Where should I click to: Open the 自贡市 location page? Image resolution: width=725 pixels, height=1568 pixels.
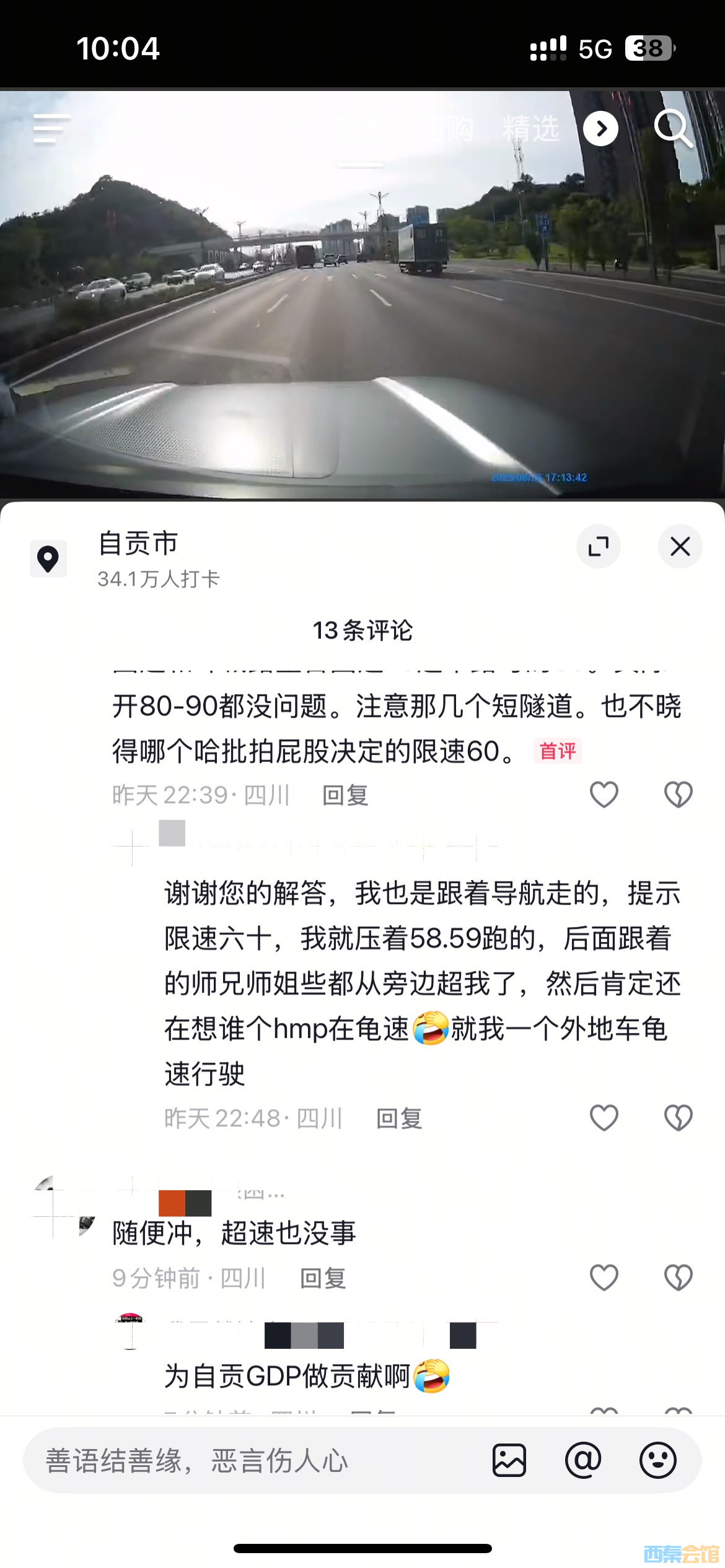(138, 544)
